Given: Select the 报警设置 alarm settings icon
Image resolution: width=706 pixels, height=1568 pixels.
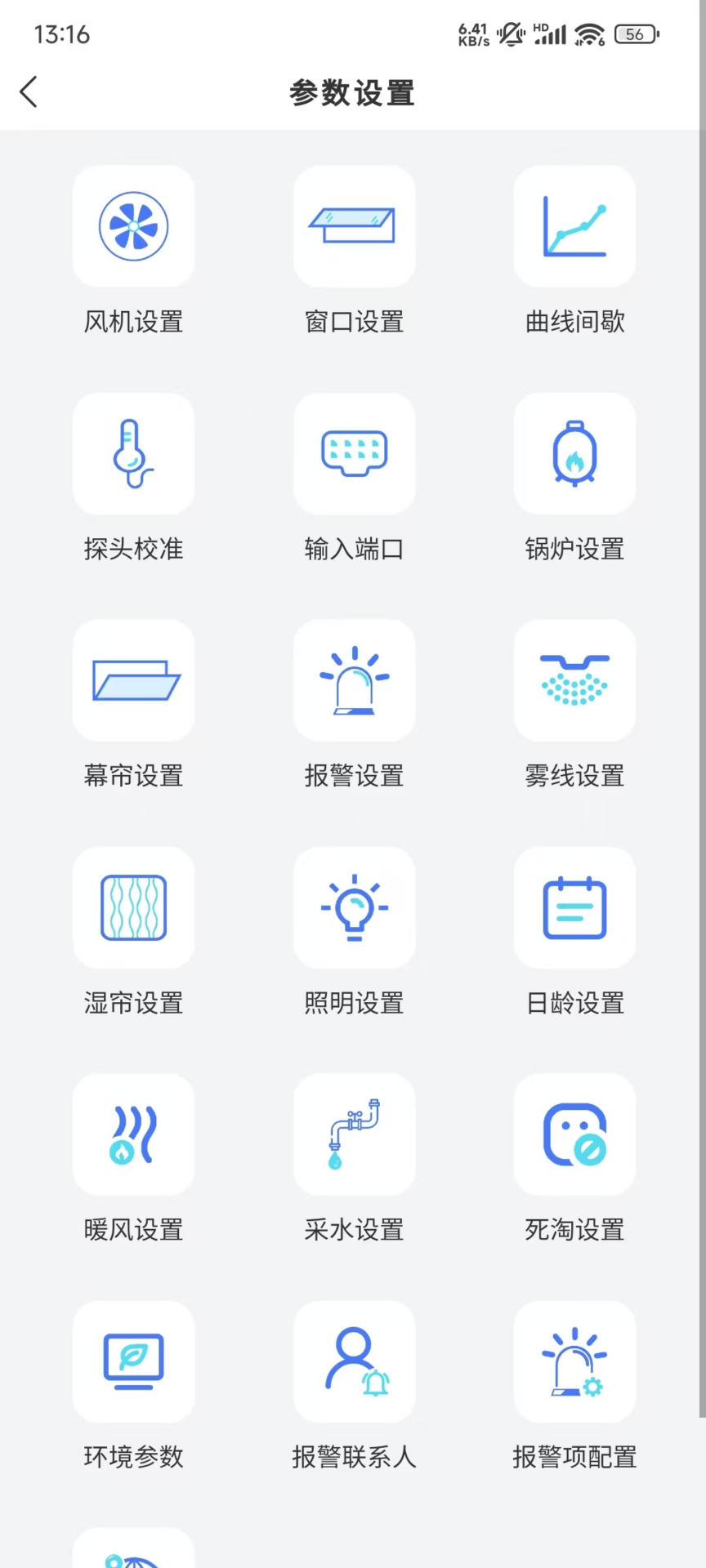Looking at the screenshot, I should [x=354, y=680].
